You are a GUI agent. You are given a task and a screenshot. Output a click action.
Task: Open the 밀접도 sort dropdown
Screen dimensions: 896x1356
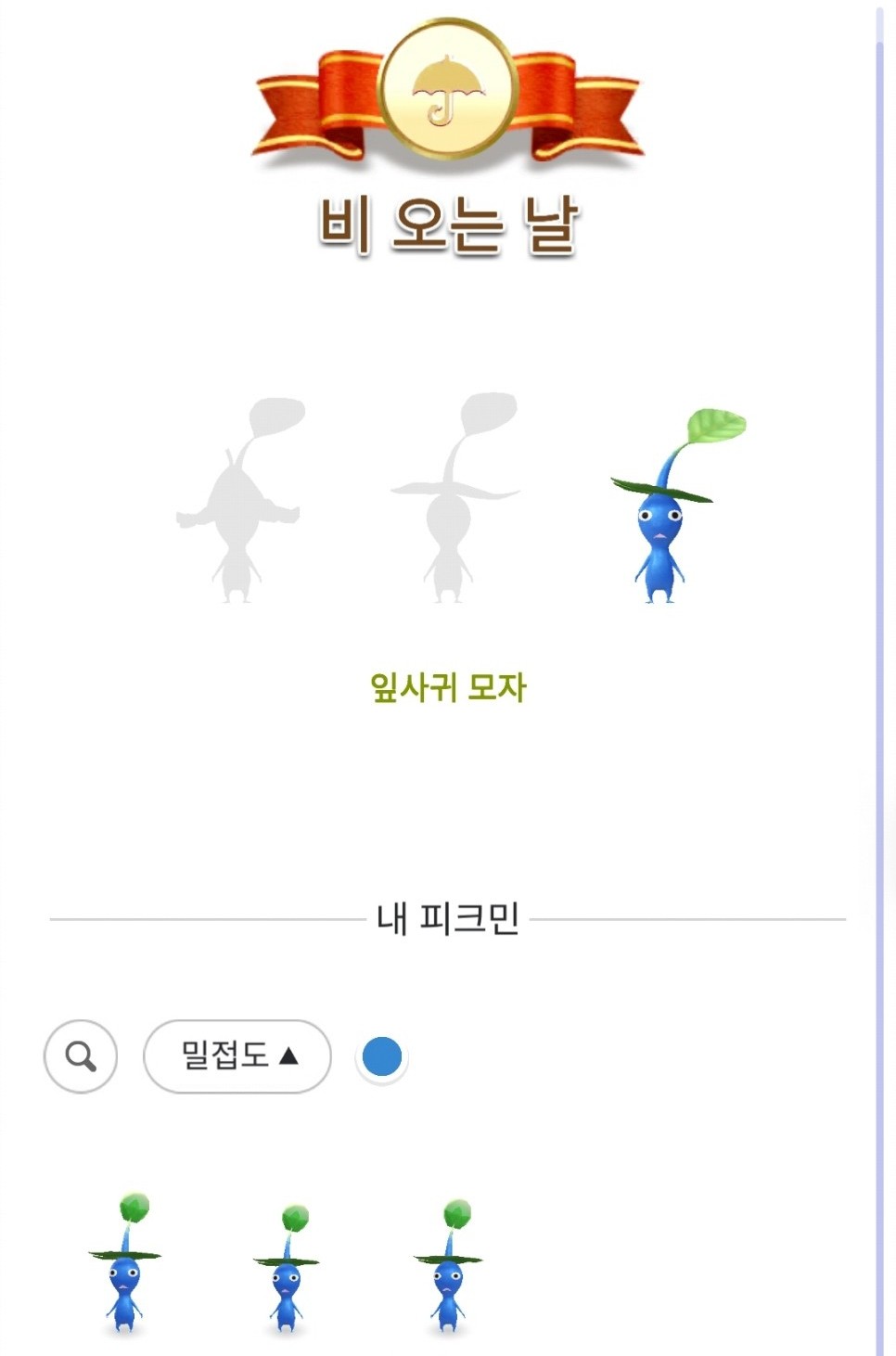click(237, 1056)
